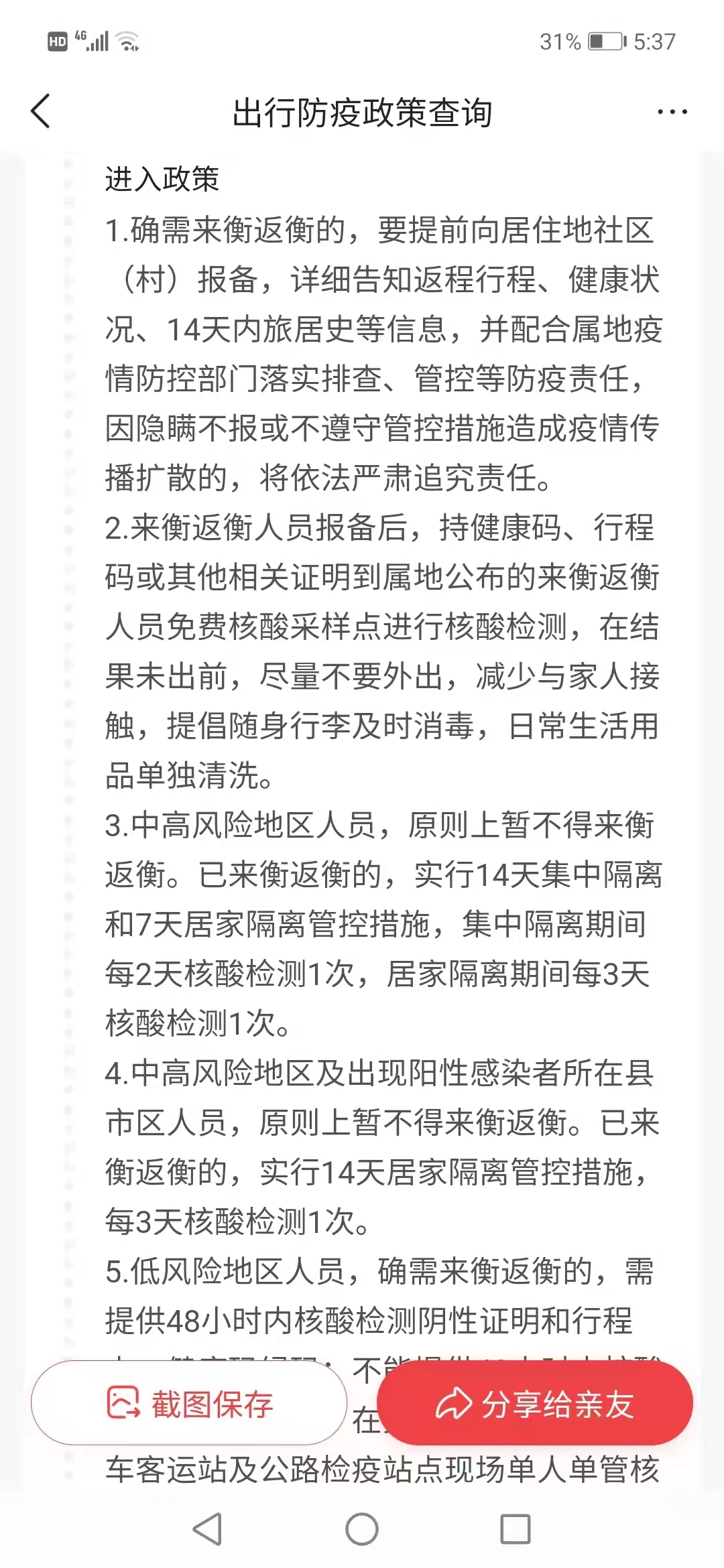
Task: Open recent apps with the square button
Action: pos(516,1529)
